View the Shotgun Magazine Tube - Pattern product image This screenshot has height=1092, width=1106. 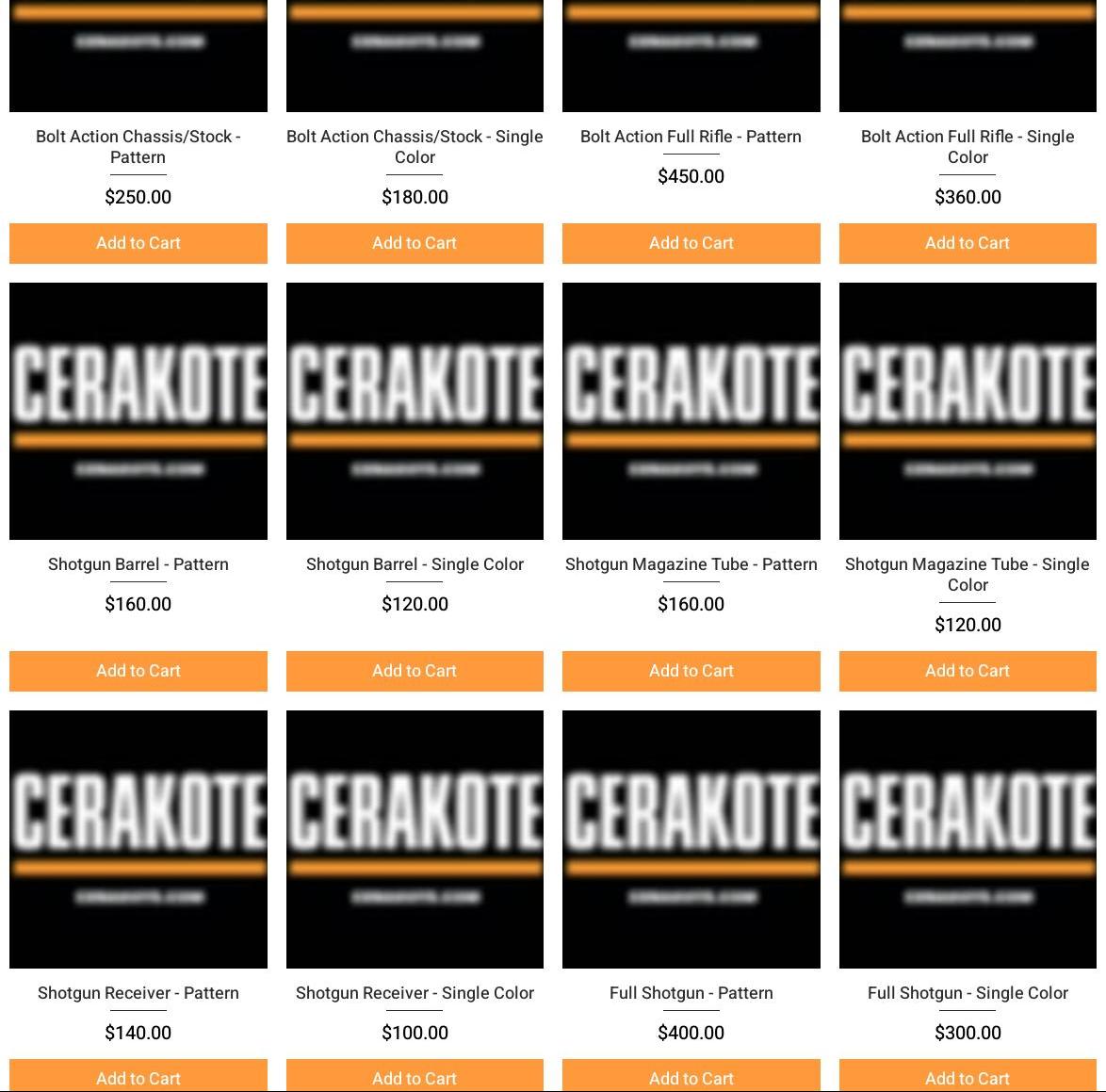tap(691, 411)
